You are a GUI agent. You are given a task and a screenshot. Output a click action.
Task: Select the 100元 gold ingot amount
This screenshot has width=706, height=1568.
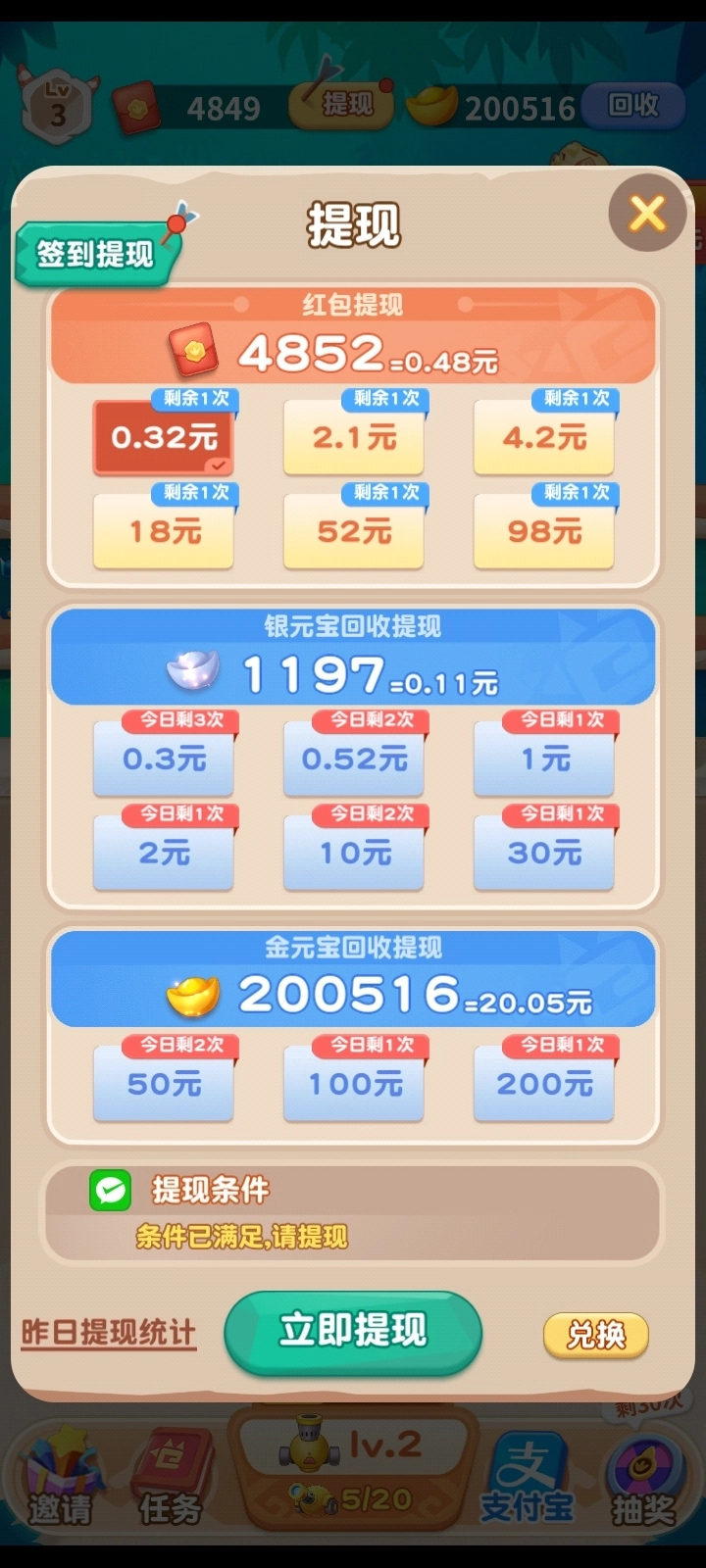(354, 1084)
